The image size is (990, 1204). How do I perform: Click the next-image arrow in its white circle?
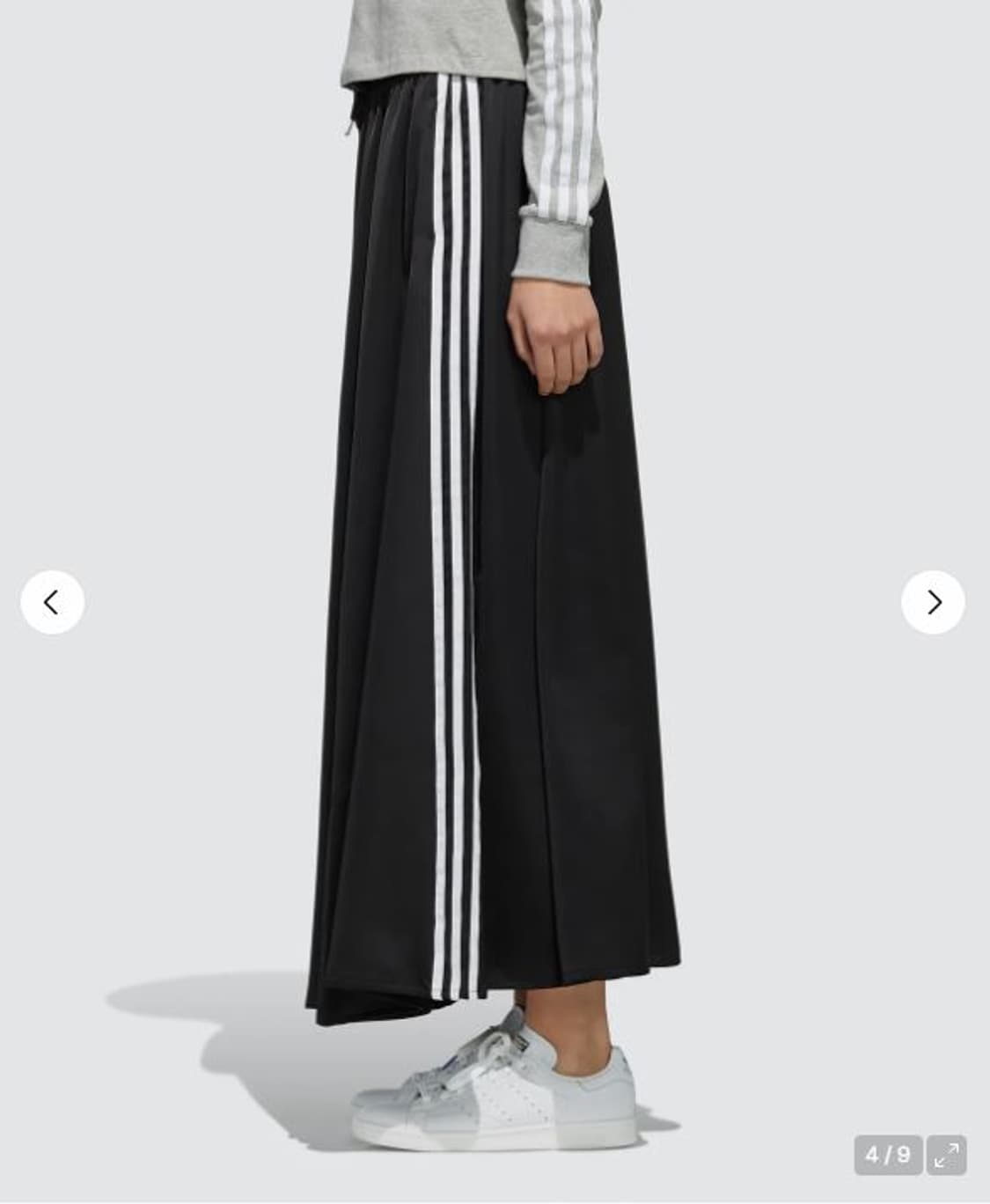pyautogui.click(x=935, y=601)
